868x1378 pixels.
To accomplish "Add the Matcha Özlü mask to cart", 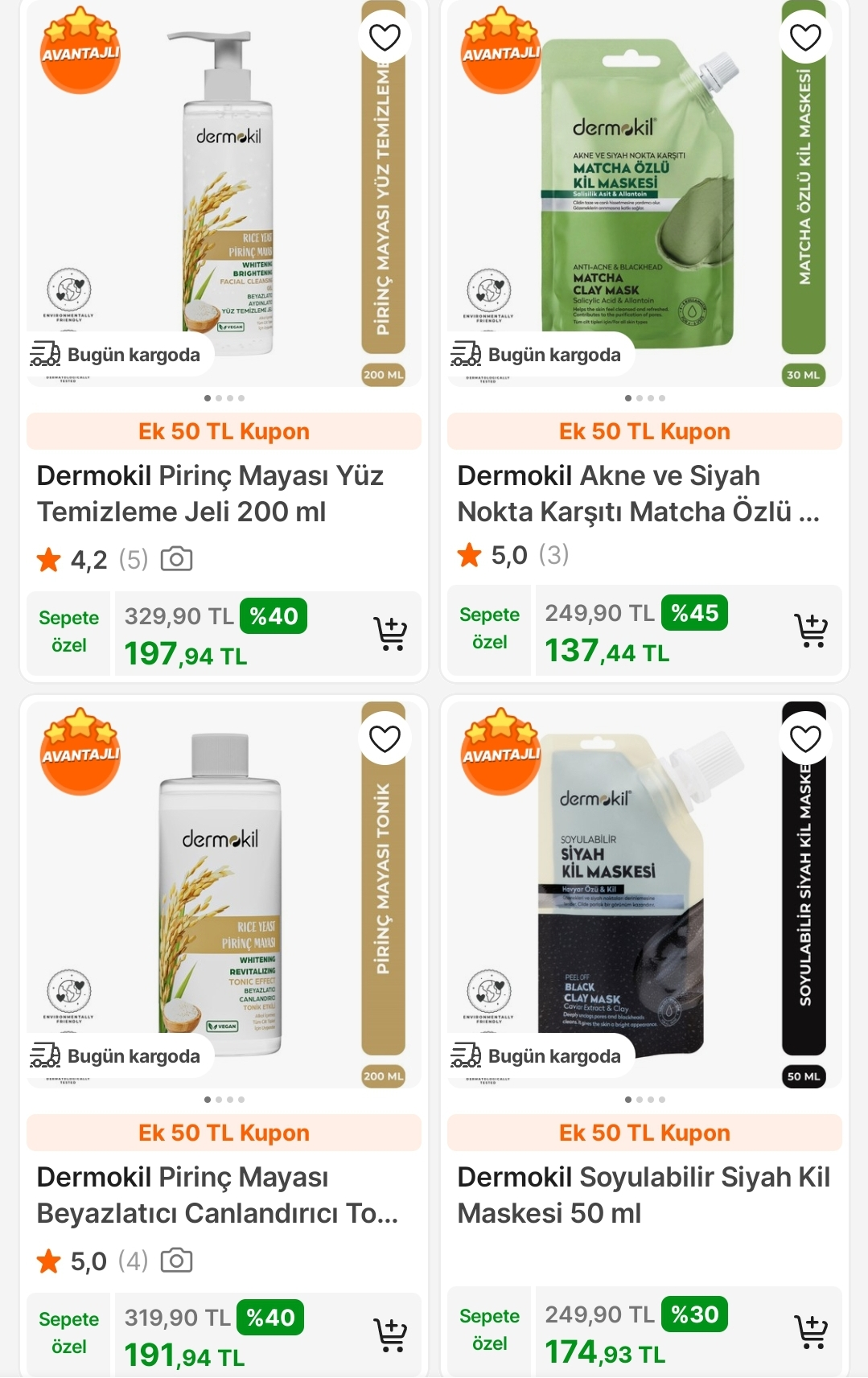I will 811,631.
